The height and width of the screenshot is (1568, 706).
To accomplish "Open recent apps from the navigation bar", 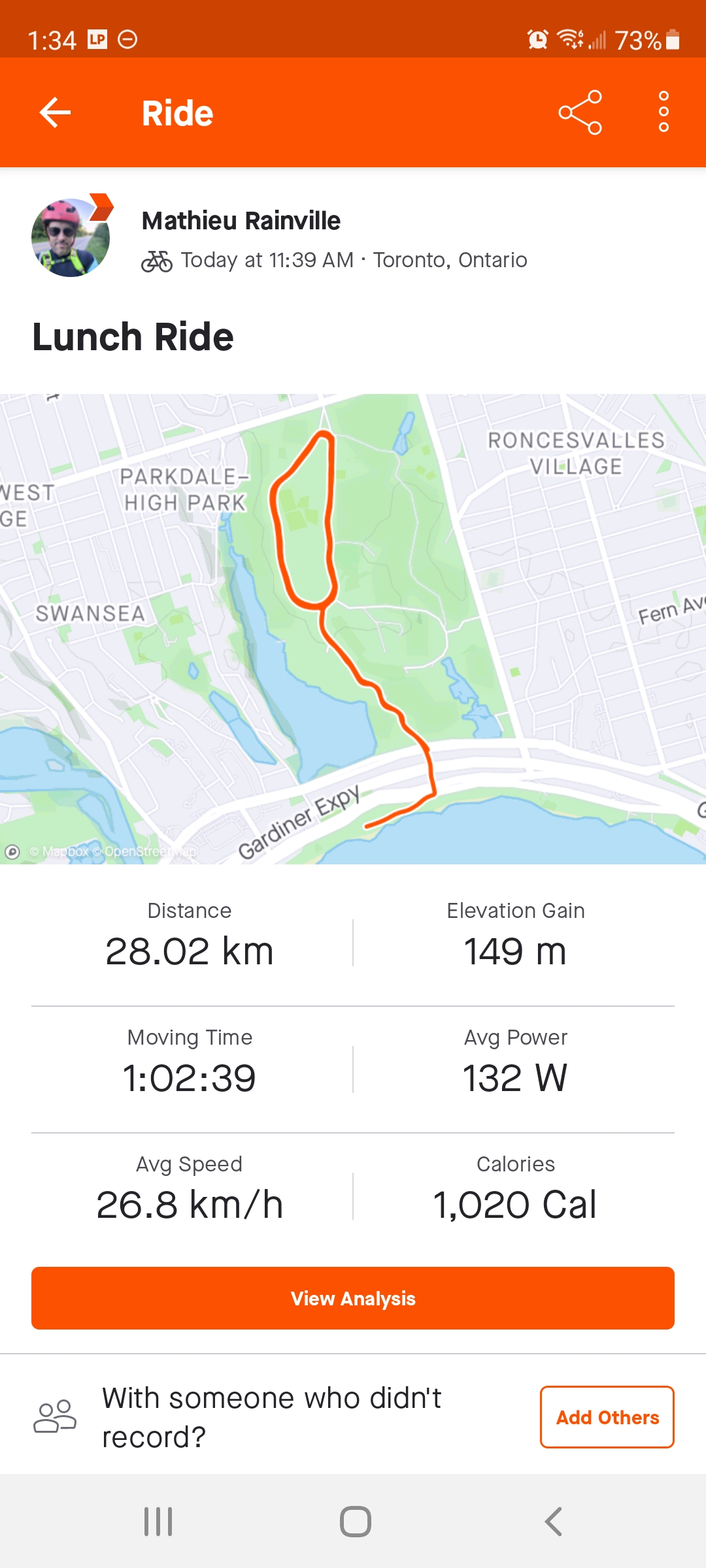I will tap(158, 1522).
